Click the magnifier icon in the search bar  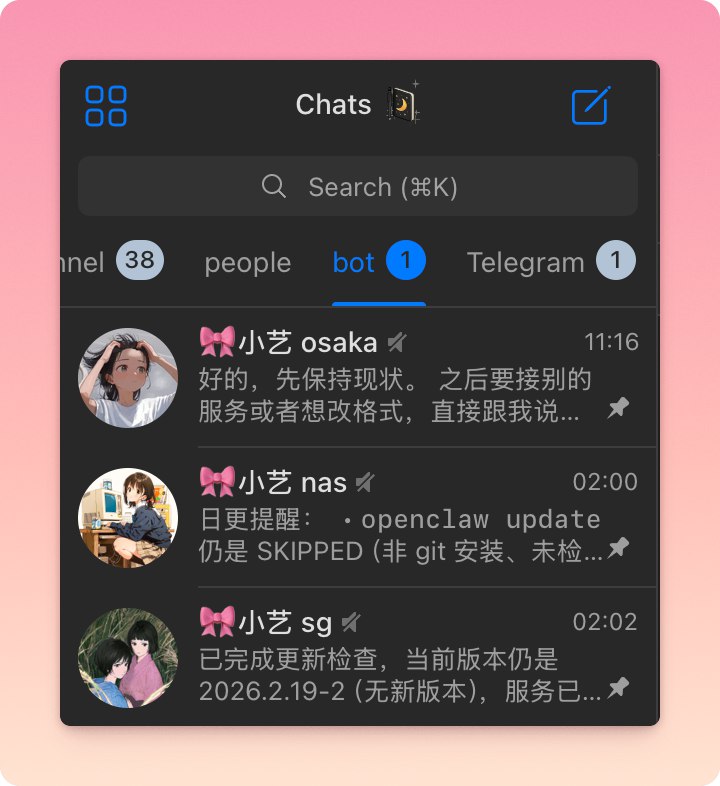coord(274,187)
